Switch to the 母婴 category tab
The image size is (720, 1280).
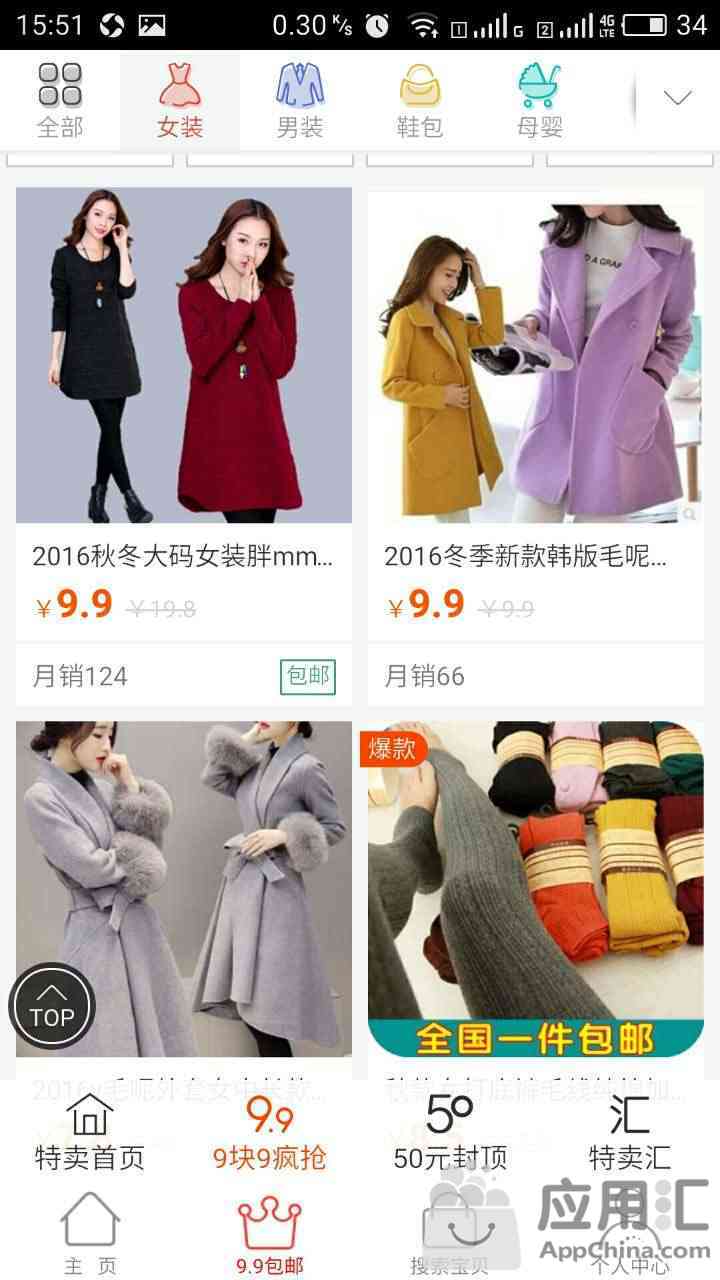point(540,100)
